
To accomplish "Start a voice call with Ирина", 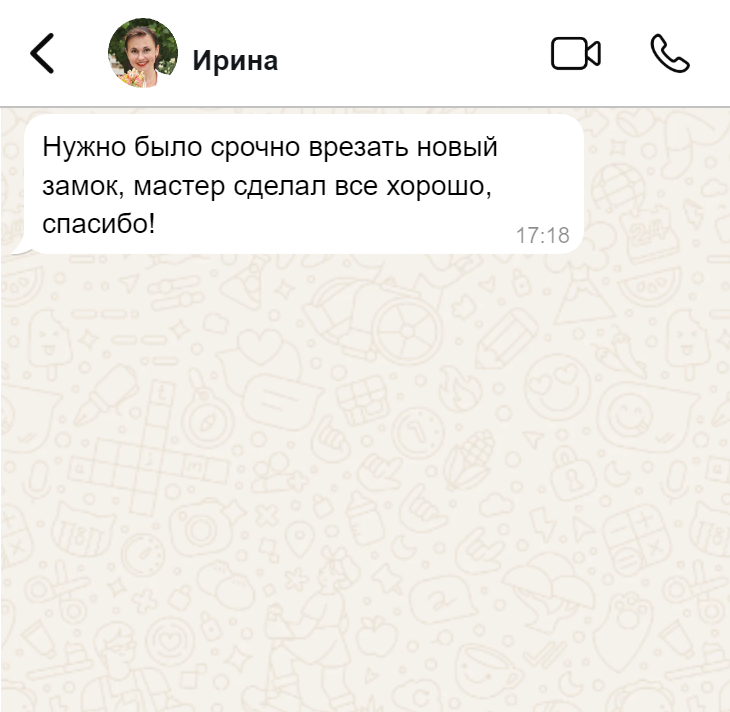I will point(669,54).
